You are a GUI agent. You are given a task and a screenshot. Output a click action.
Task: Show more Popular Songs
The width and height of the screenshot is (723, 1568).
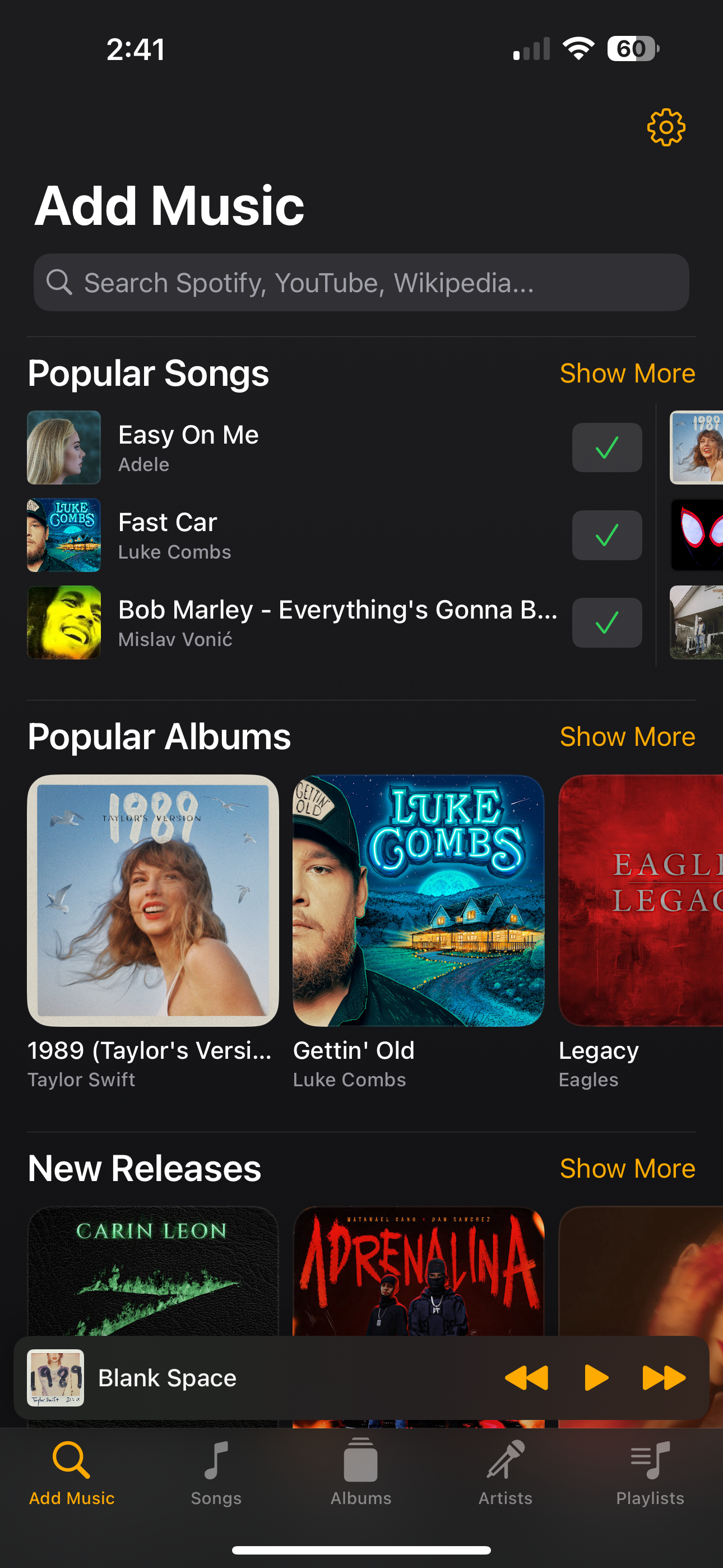click(627, 373)
